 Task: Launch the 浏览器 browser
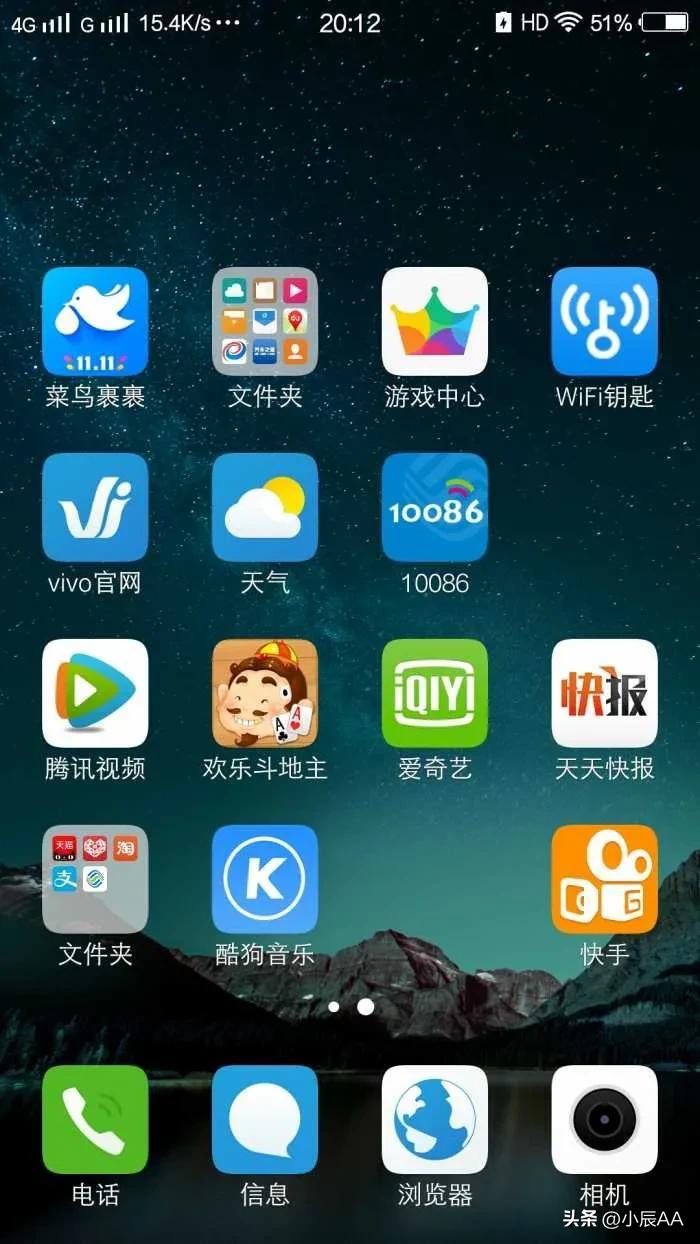435,1119
